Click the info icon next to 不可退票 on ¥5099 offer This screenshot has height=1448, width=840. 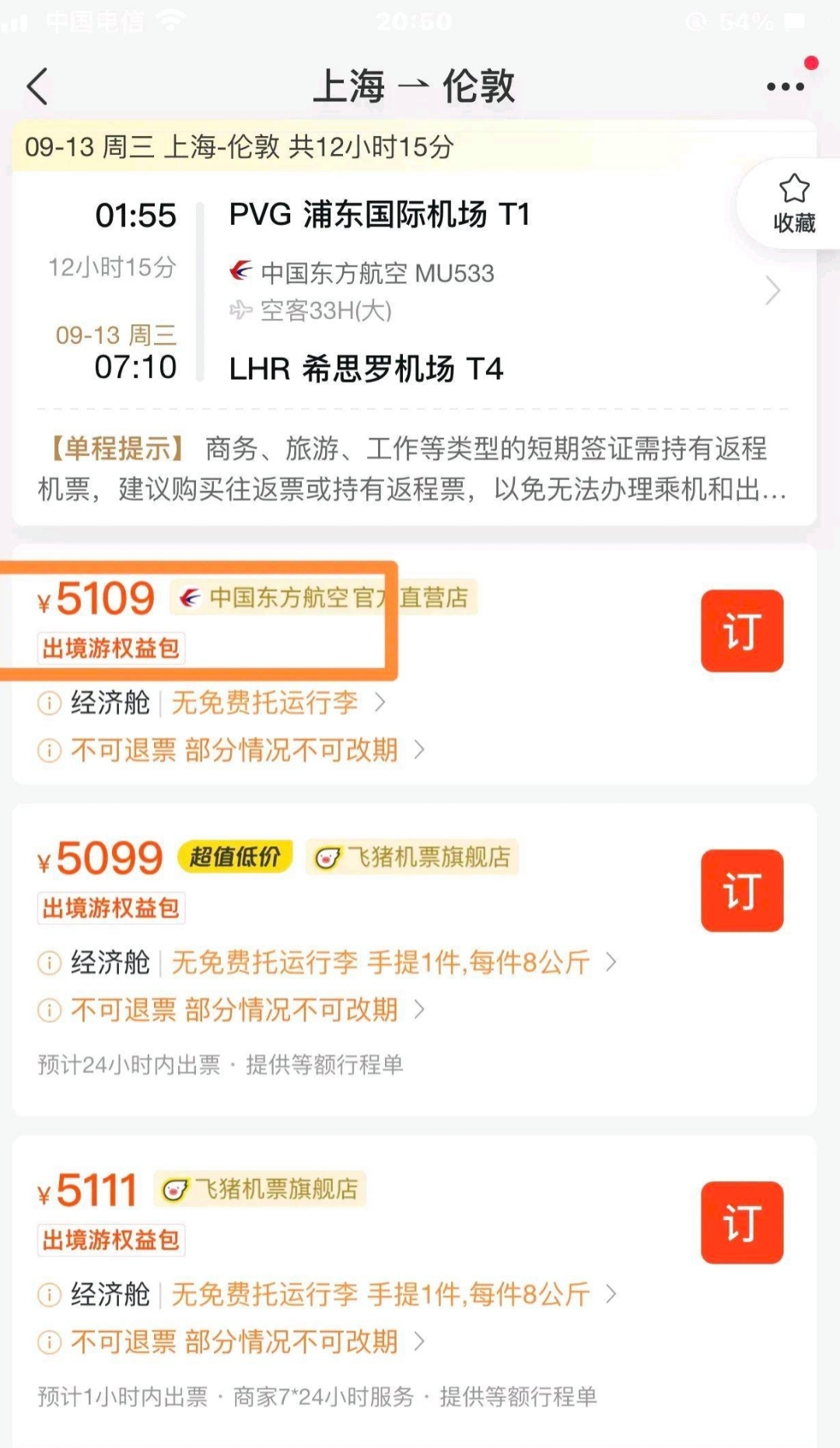(x=48, y=1010)
